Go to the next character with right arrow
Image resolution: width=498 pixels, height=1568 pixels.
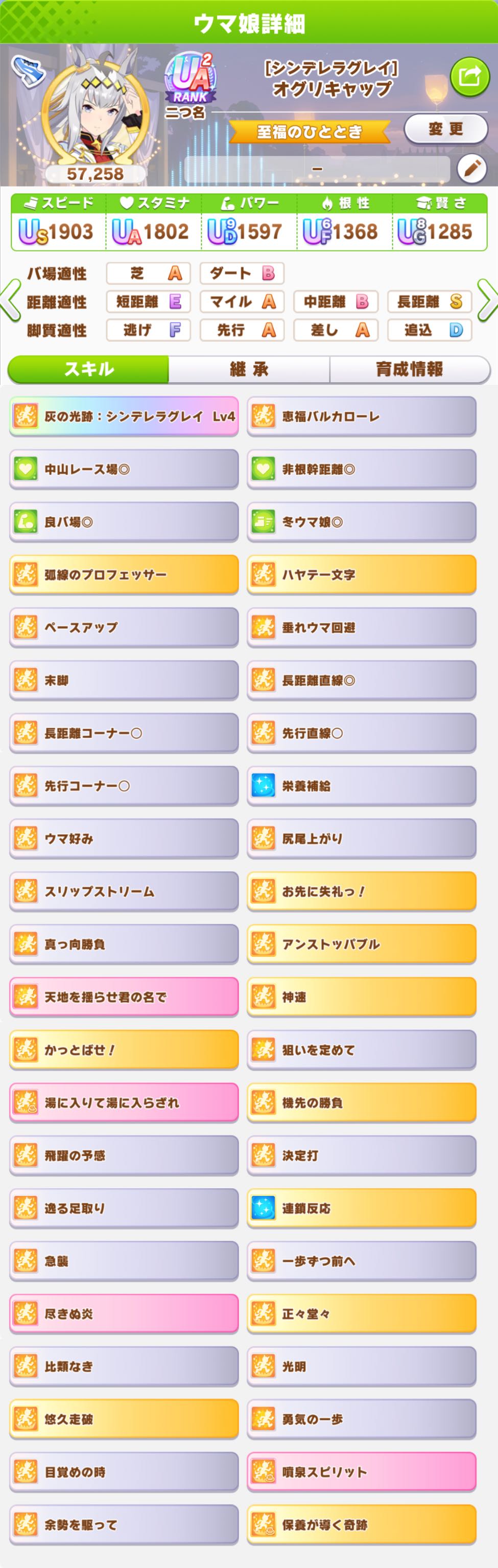[487, 300]
